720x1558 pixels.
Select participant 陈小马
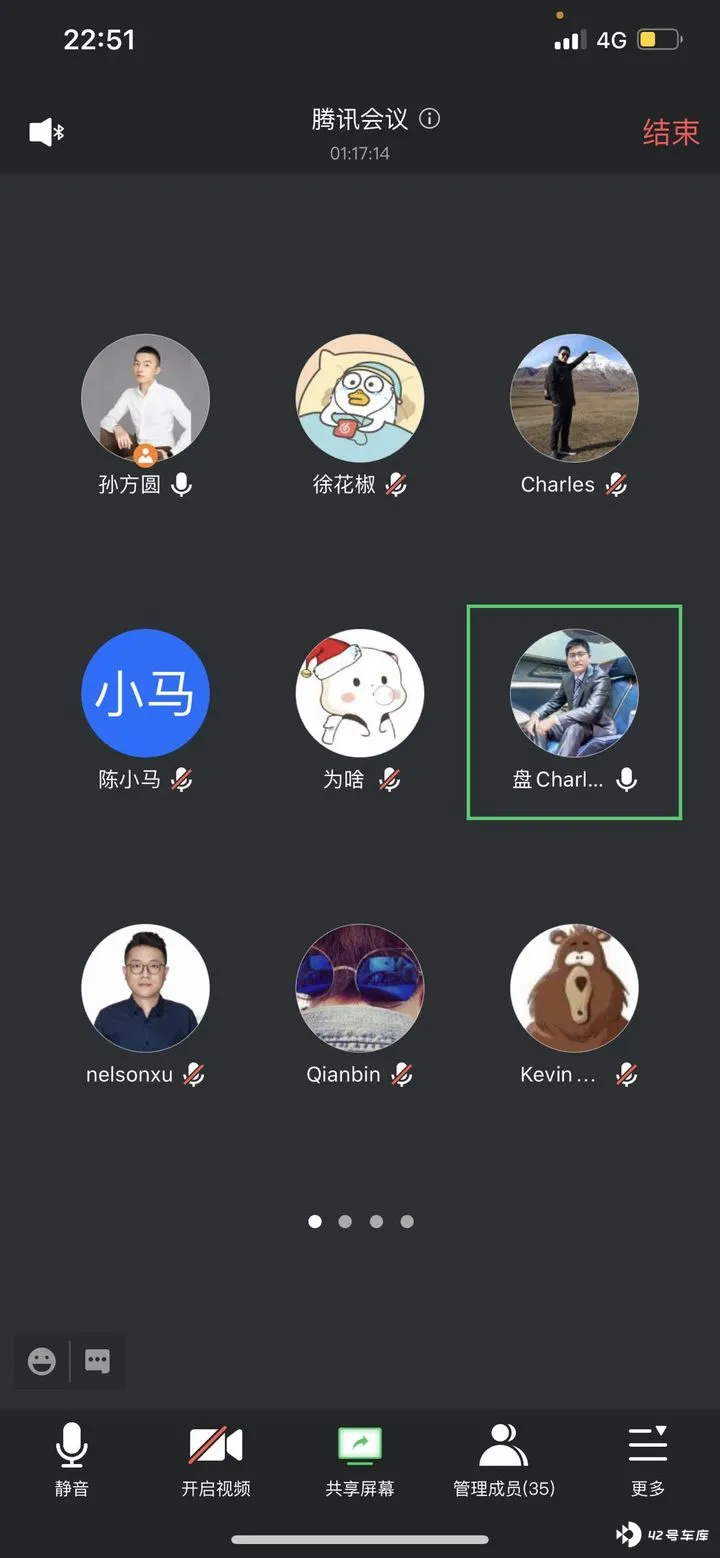coord(145,711)
